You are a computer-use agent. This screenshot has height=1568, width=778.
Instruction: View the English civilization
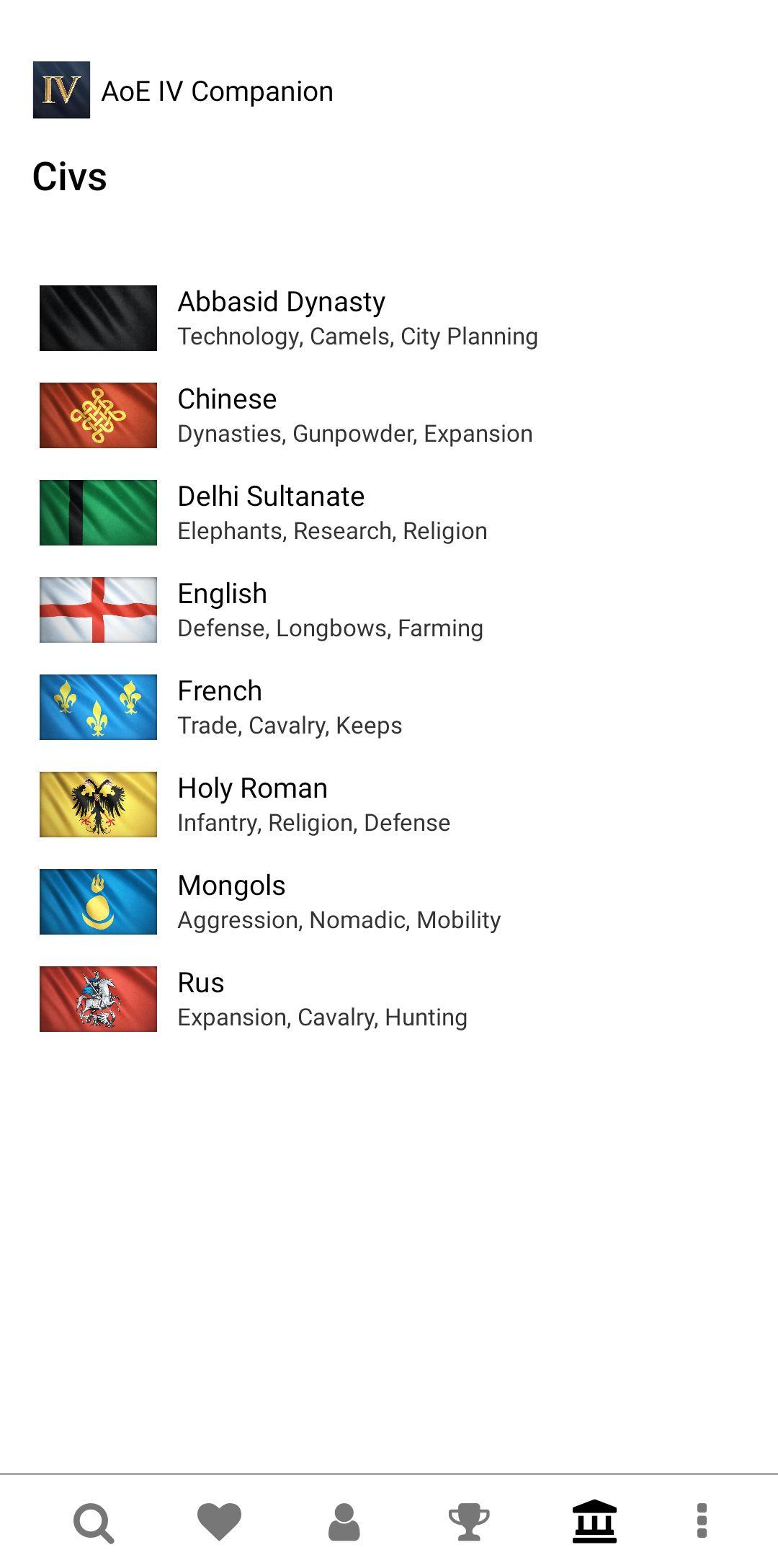point(389,610)
